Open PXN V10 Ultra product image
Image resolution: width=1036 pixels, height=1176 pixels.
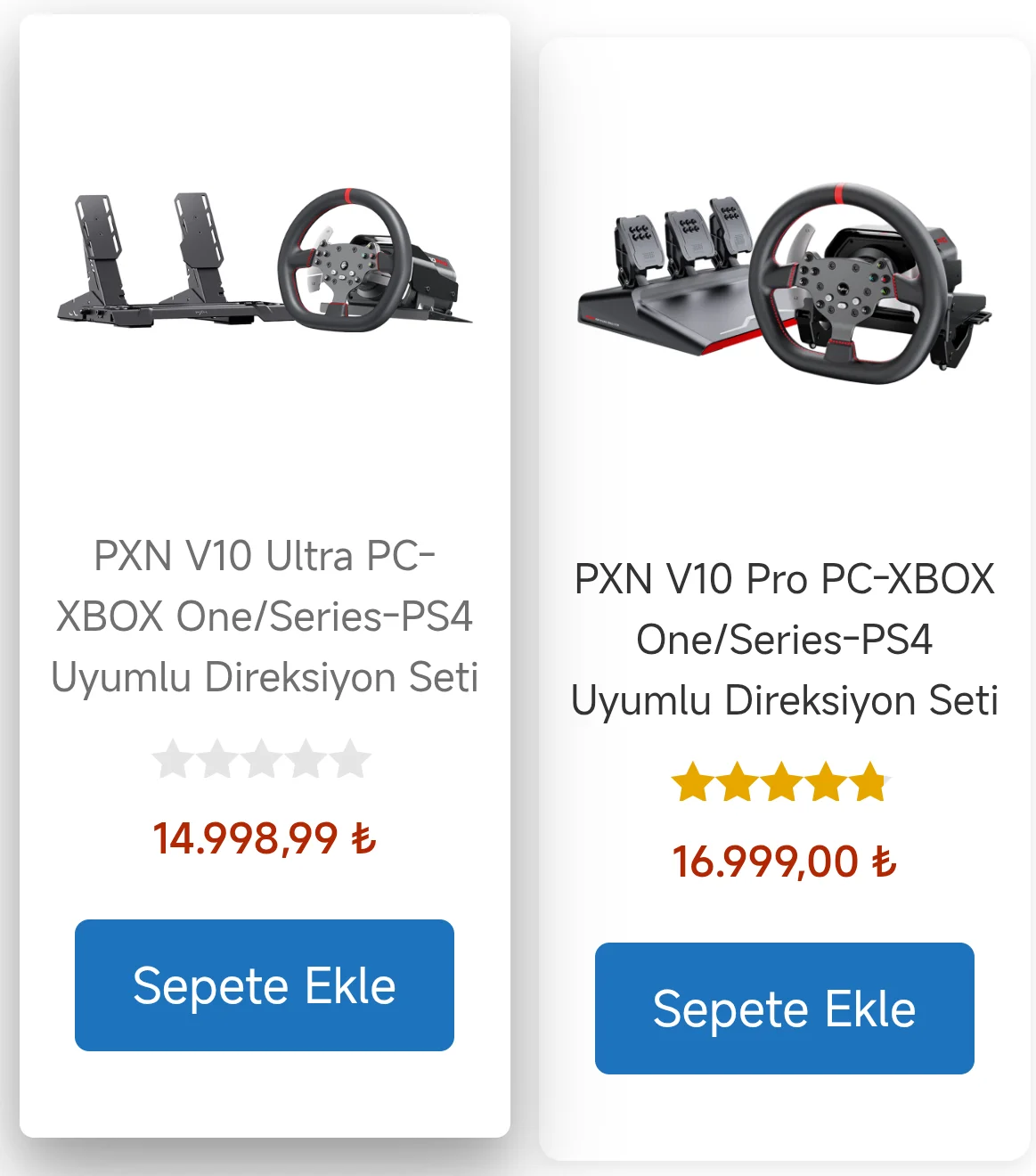(x=265, y=260)
